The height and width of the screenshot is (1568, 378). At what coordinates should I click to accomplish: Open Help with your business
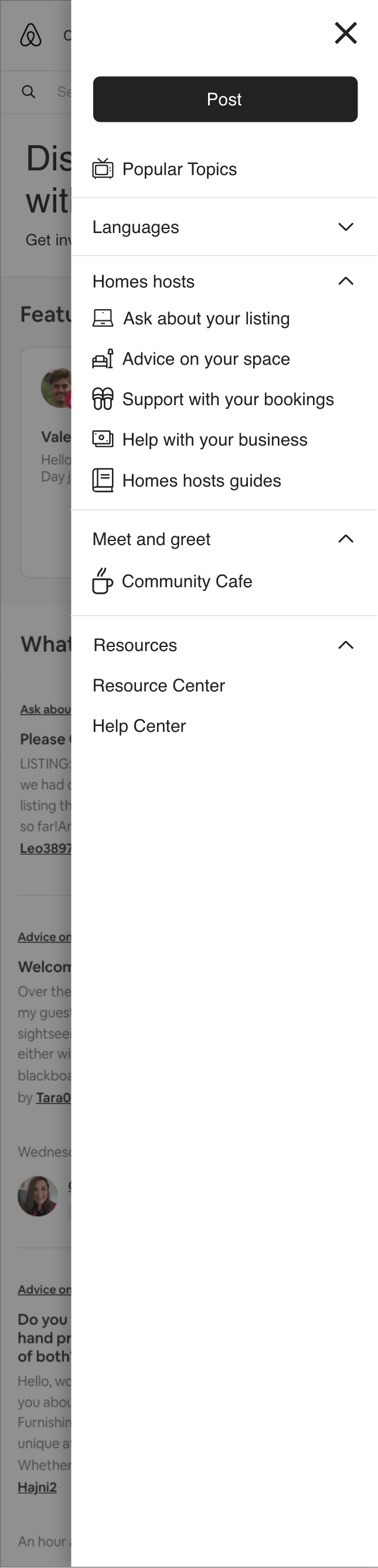214,440
